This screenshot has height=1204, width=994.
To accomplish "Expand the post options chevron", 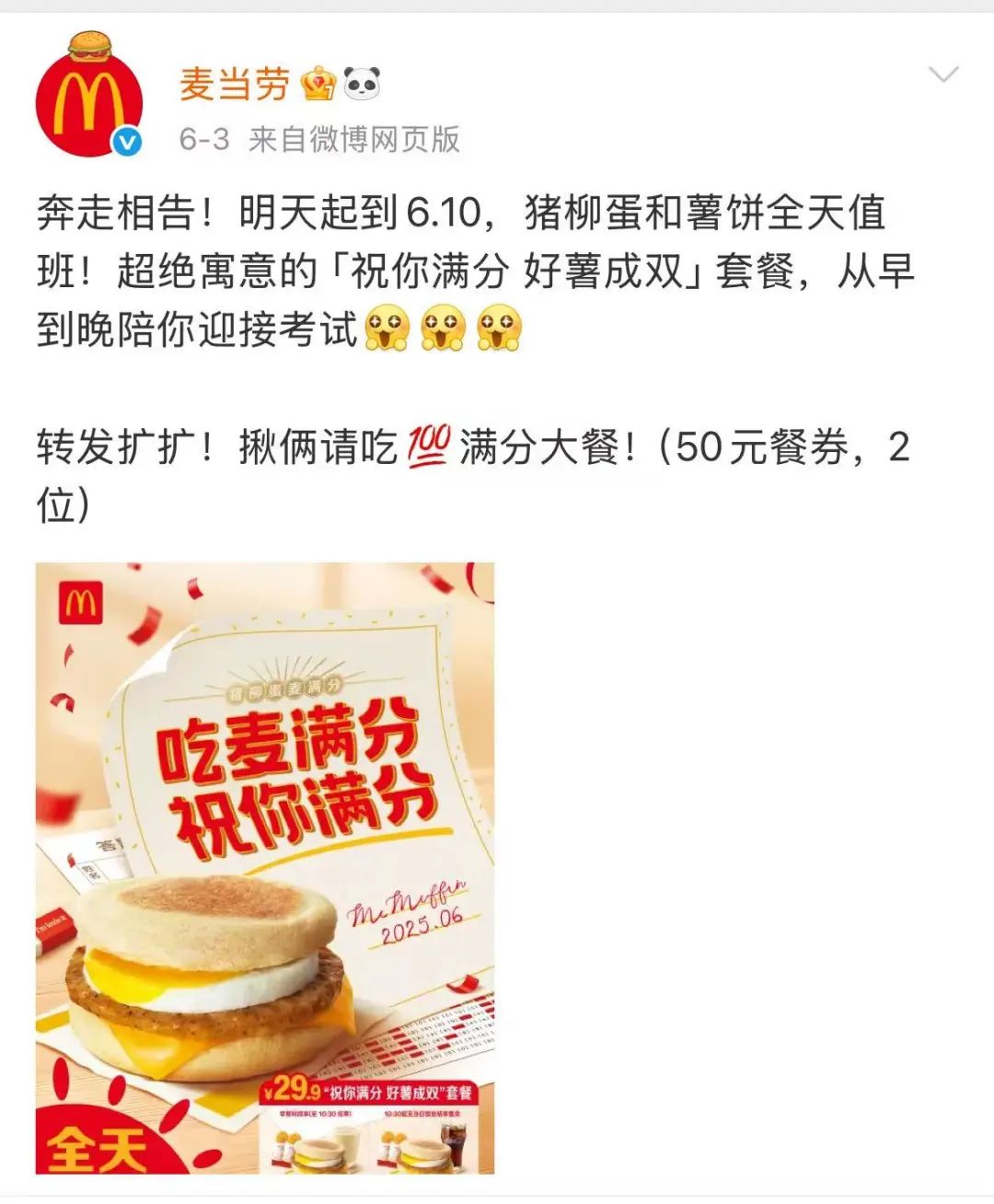I will point(943,75).
